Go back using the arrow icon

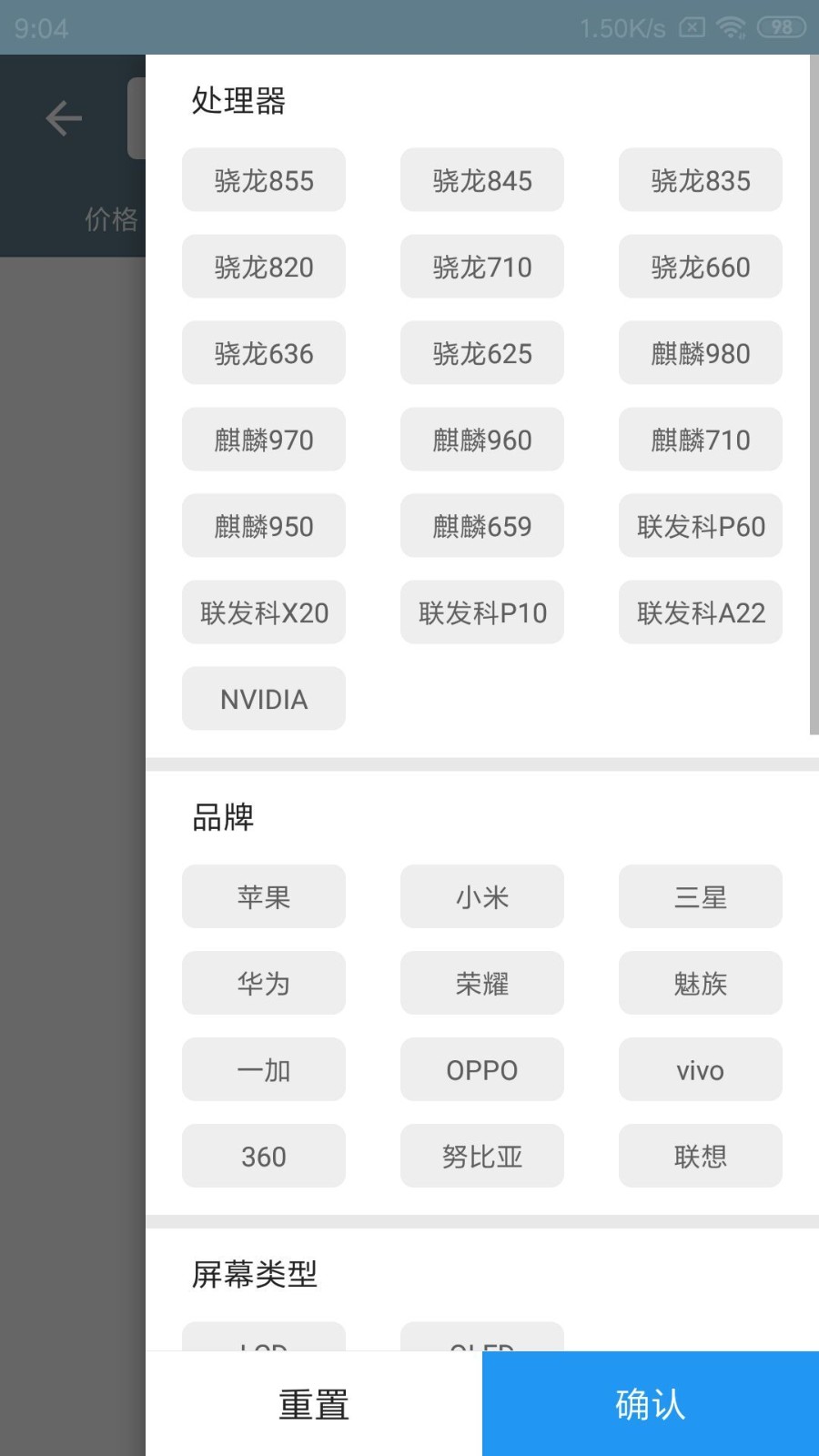click(x=64, y=118)
